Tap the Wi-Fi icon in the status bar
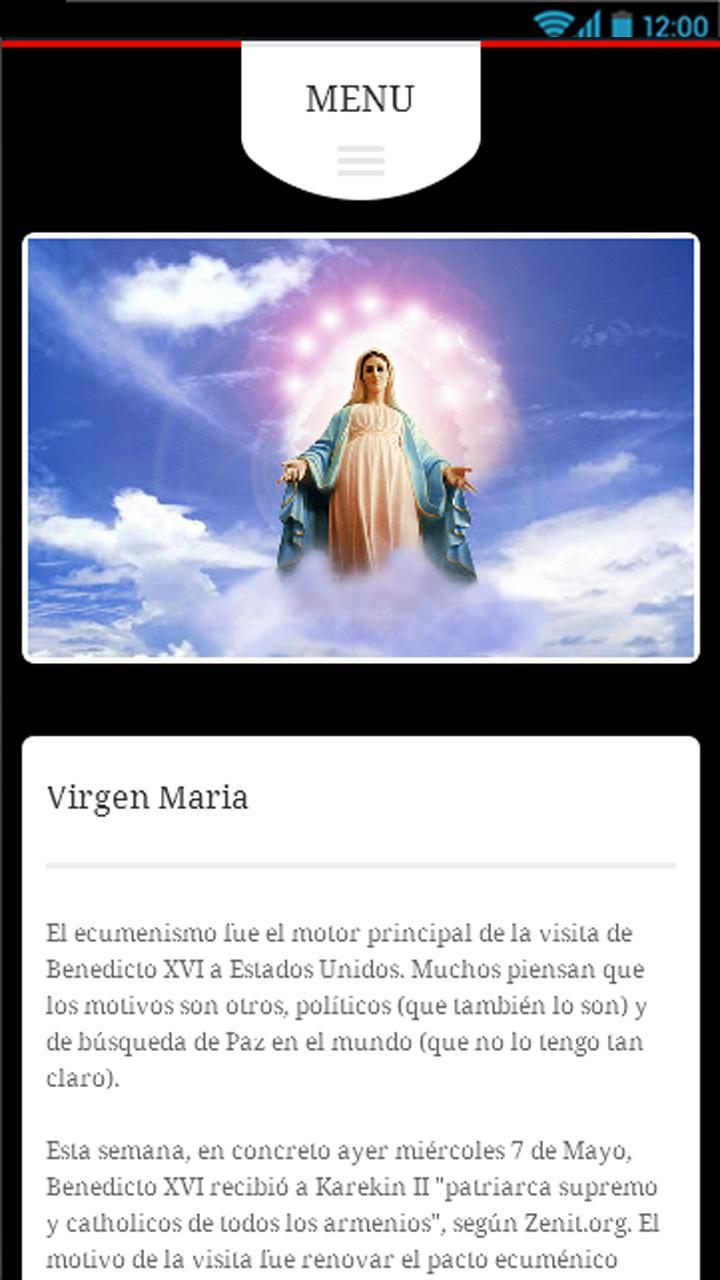 551,18
